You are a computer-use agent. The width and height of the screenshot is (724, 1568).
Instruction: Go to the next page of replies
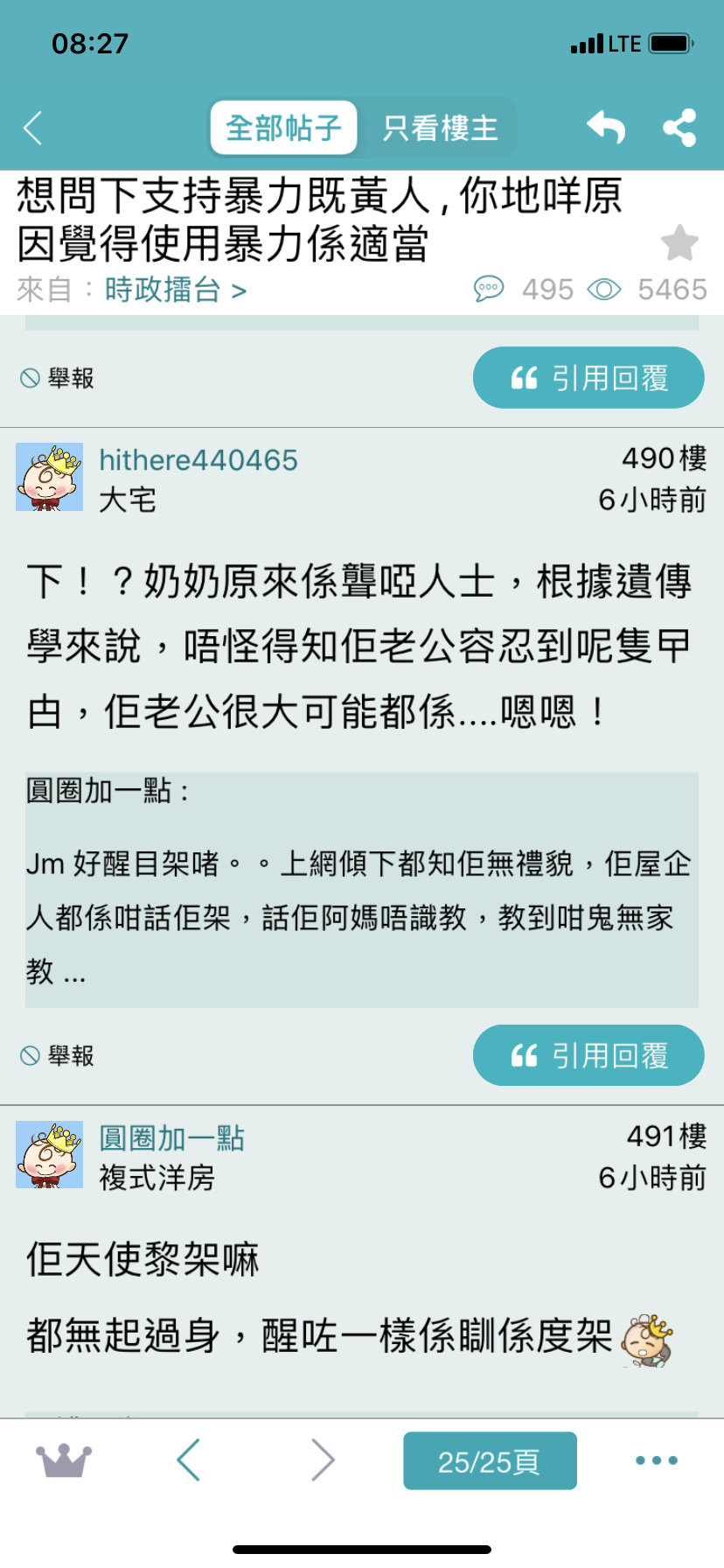coord(323,1459)
